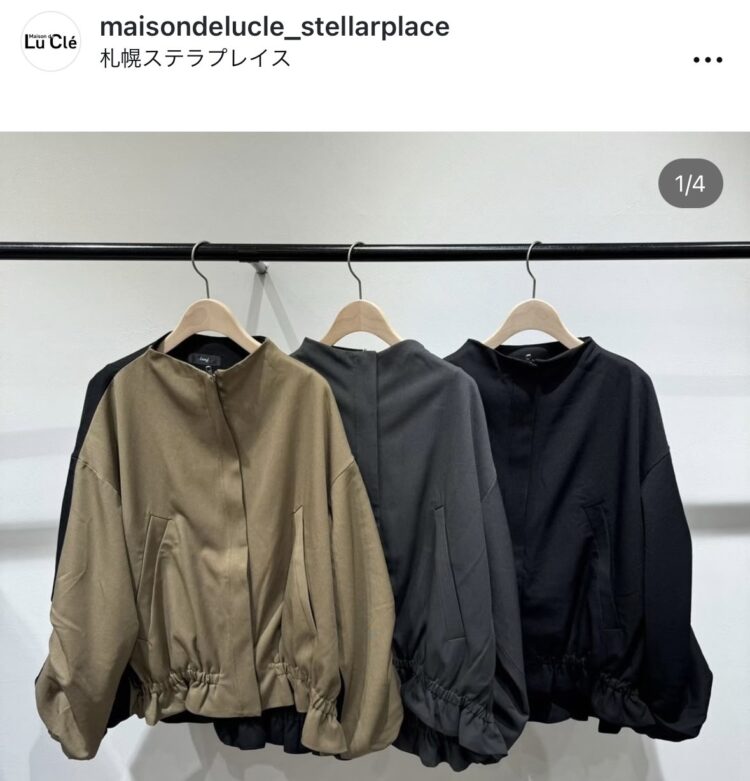
Task: Open the post's three-dot options menu
Action: (x=707, y=60)
